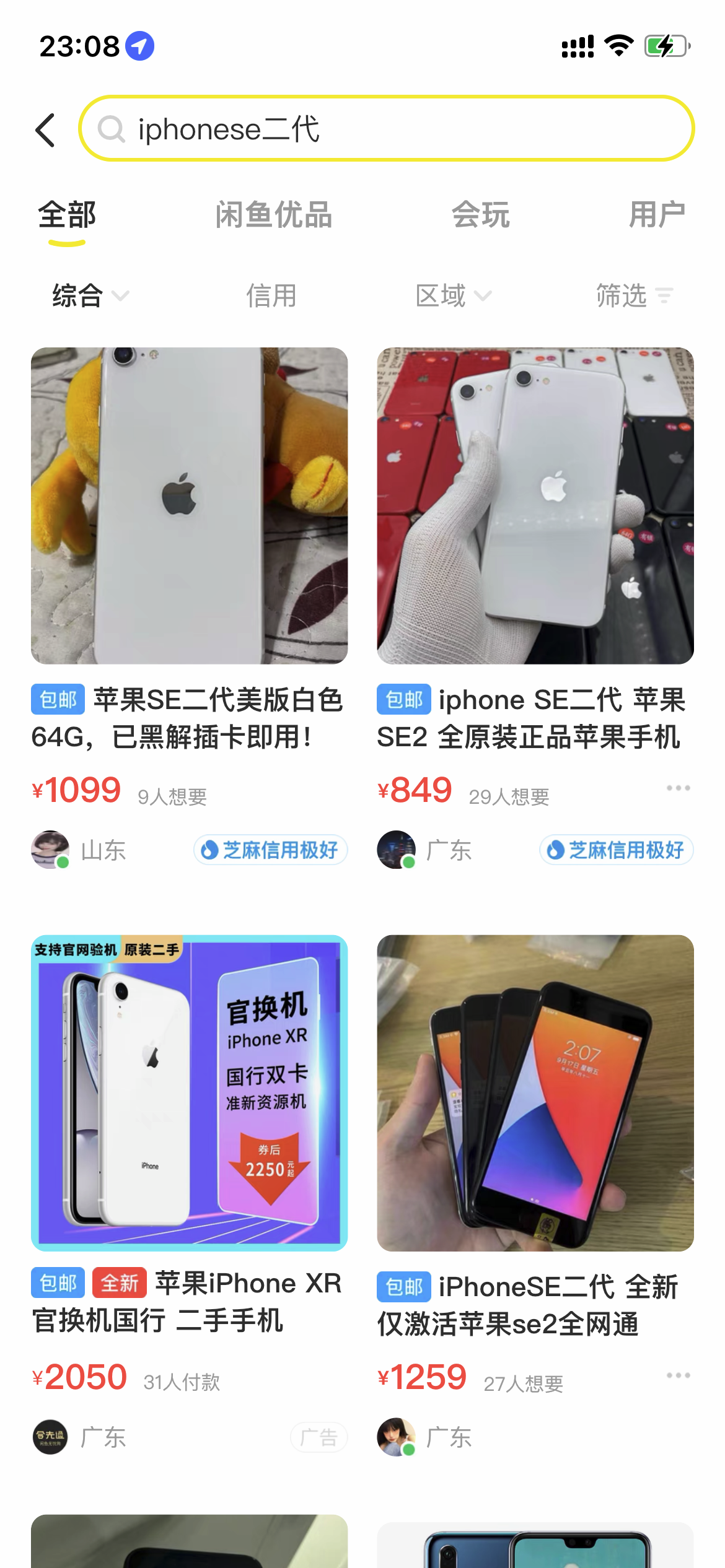The width and height of the screenshot is (725, 1568).
Task: Expand the 区域 region dropdown
Action: click(452, 295)
